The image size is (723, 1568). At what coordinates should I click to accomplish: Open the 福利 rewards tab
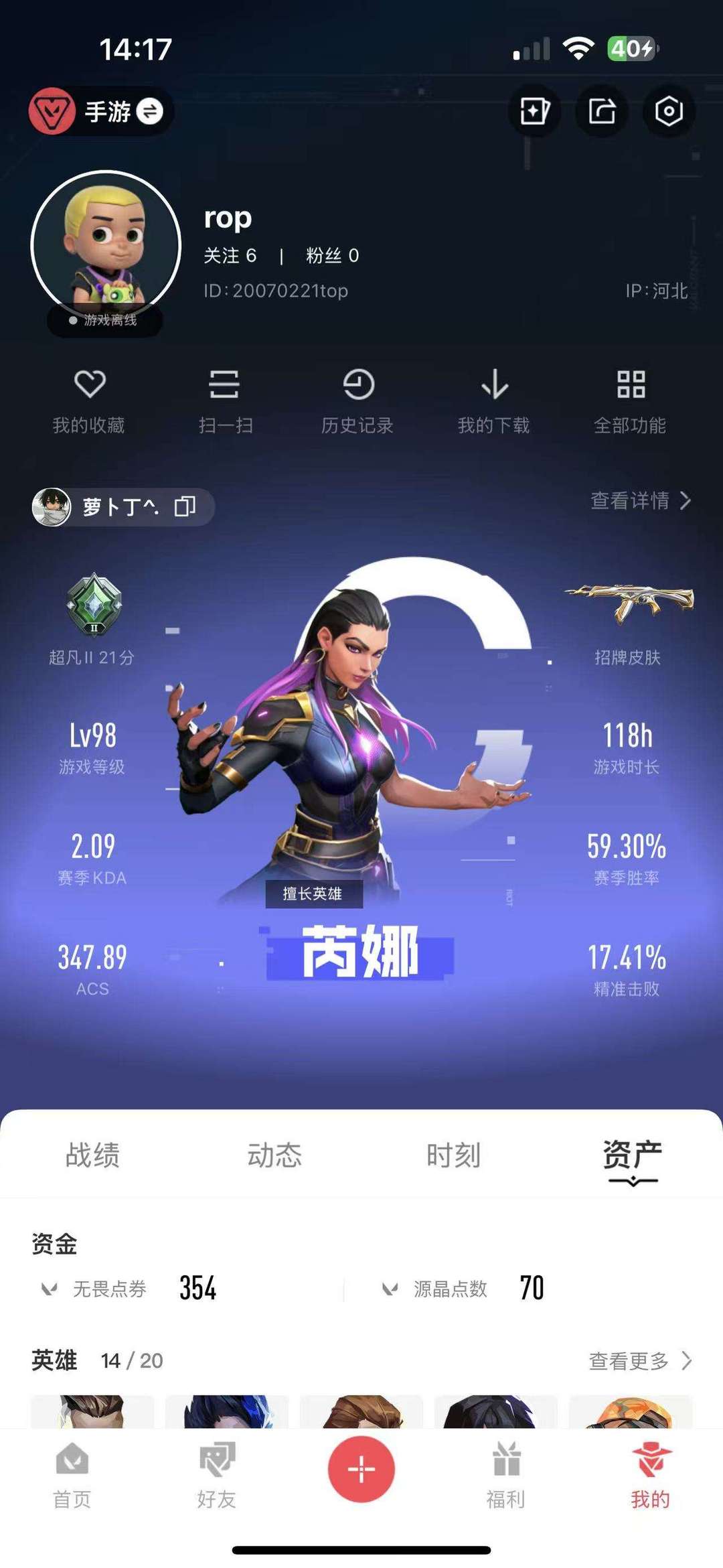coord(506,1477)
